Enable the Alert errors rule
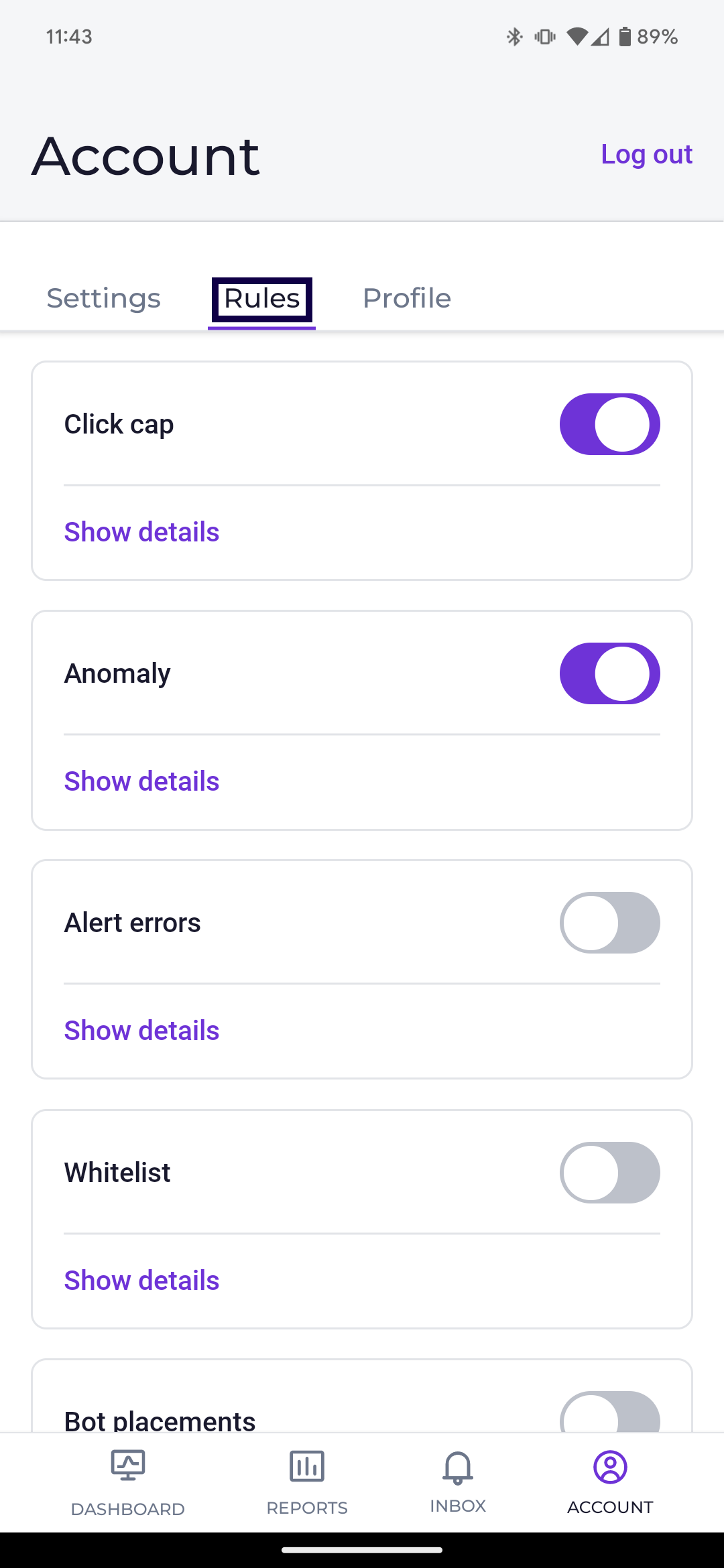The image size is (724, 1568). click(x=609, y=922)
